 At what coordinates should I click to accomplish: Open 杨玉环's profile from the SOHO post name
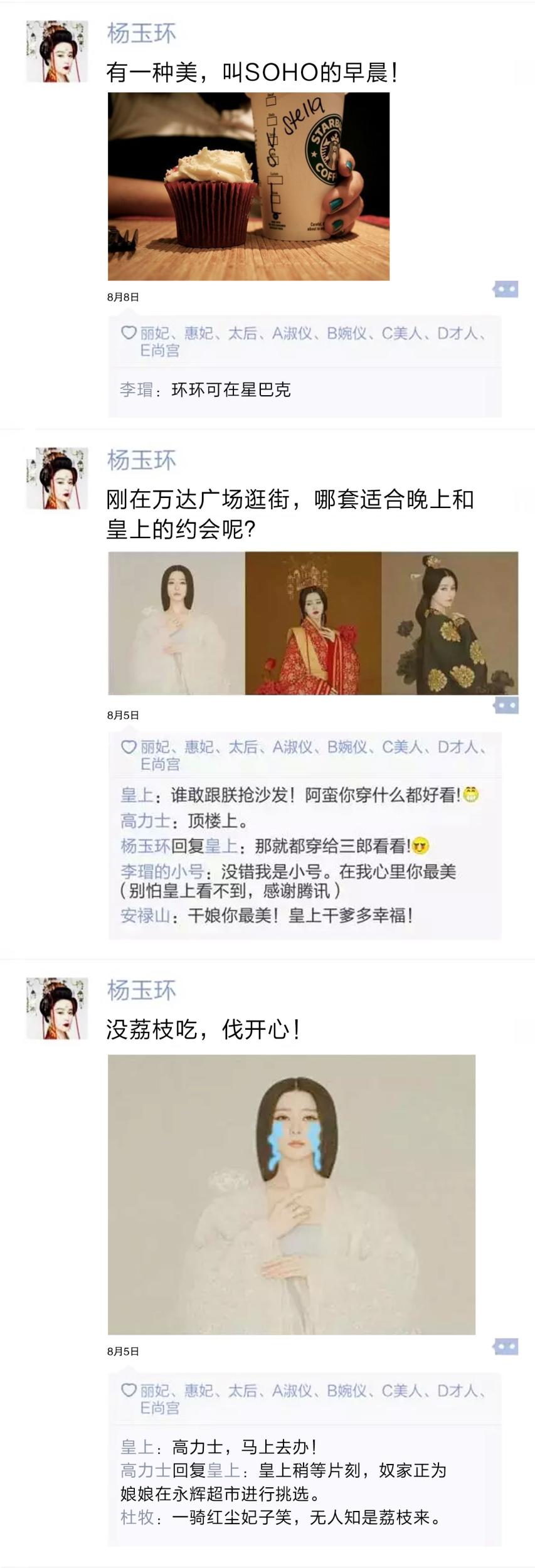[141, 34]
